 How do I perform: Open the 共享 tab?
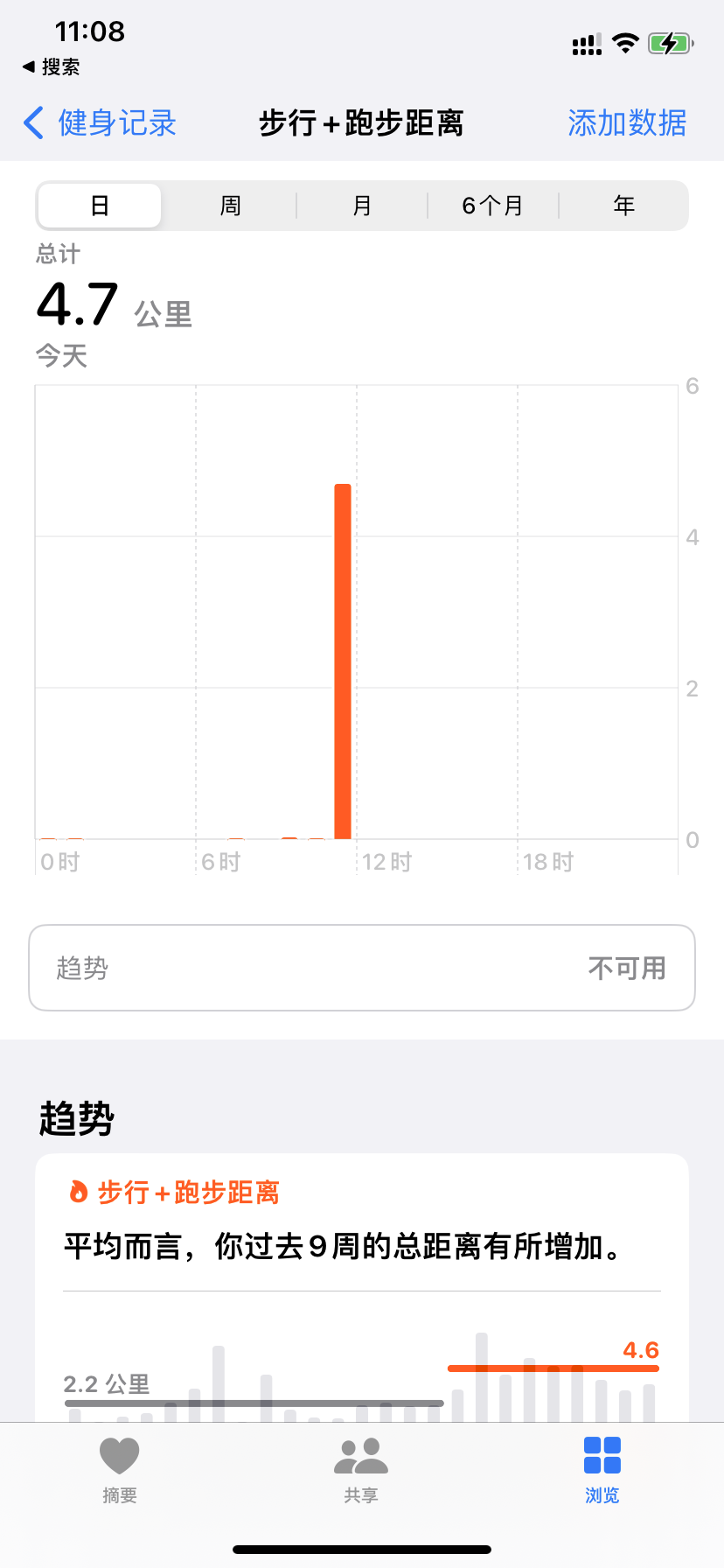(x=361, y=1471)
